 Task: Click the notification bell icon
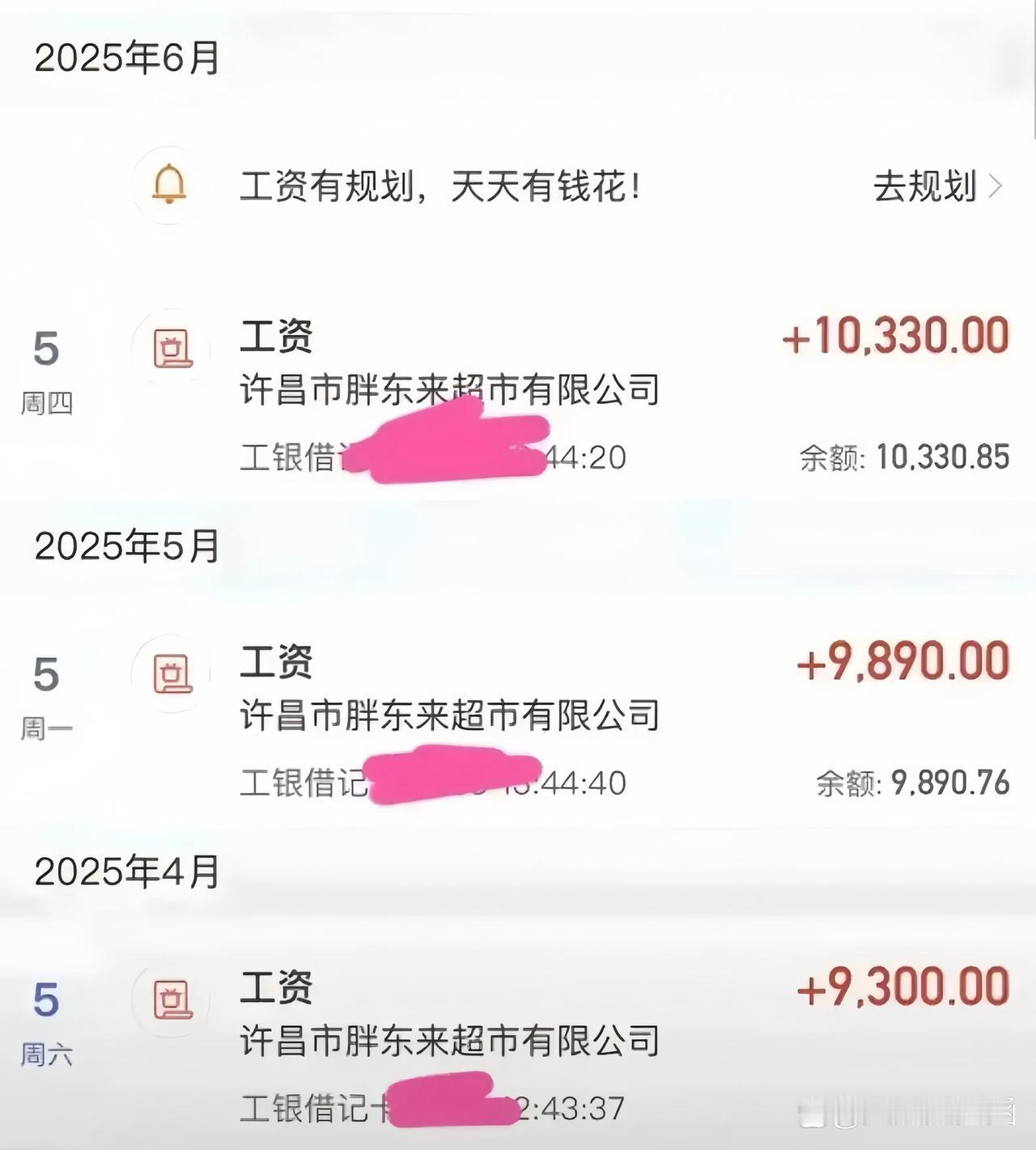pos(168,188)
